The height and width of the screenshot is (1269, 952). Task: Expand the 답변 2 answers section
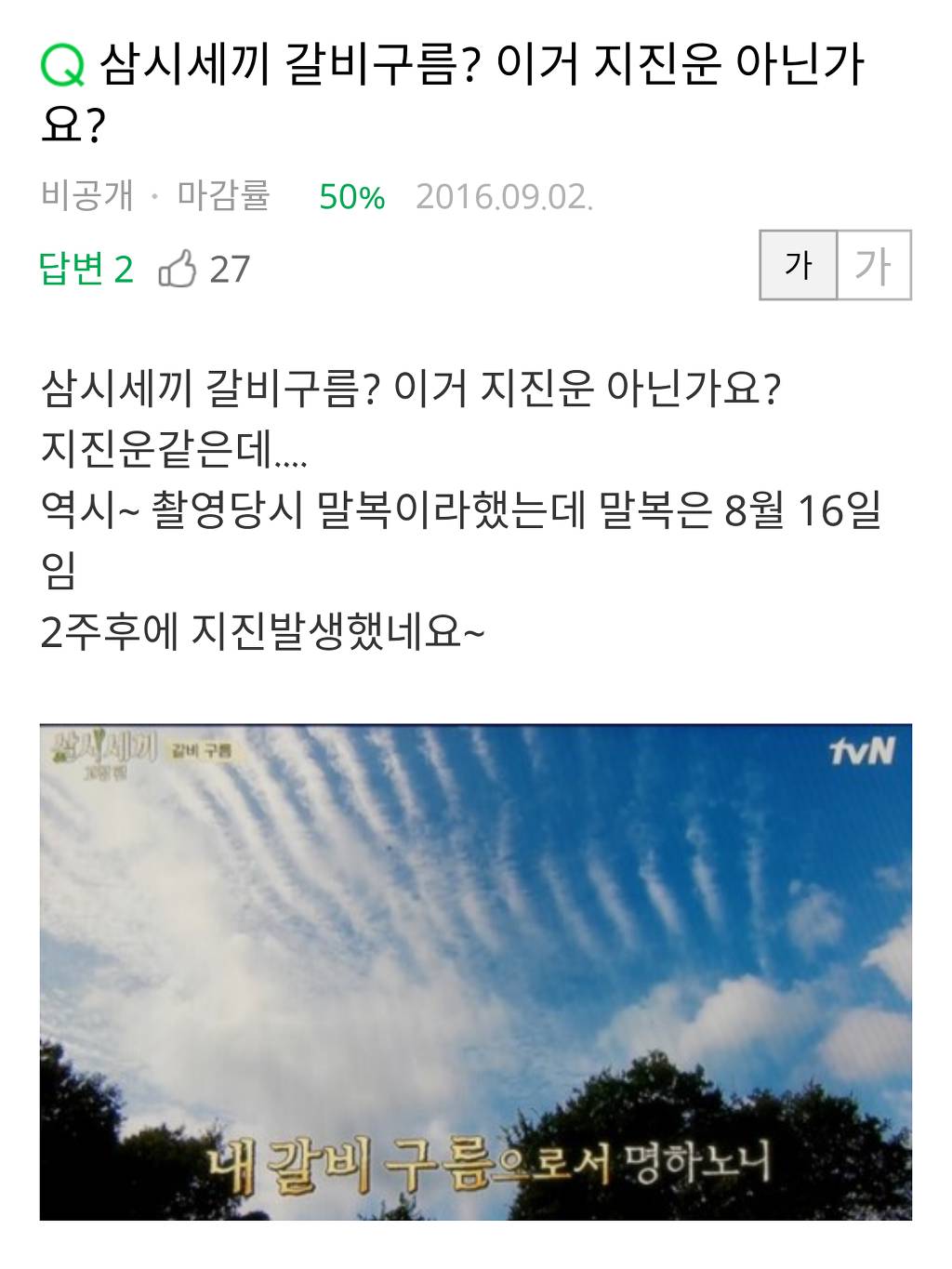[x=86, y=270]
